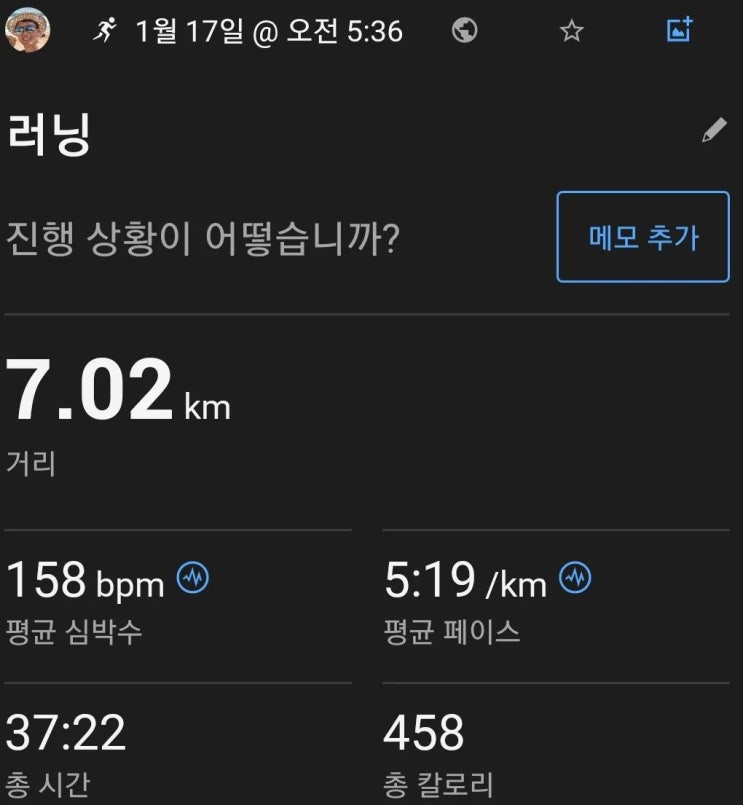Mark this run as favorite with star
This screenshot has width=743, height=805.
tap(571, 31)
